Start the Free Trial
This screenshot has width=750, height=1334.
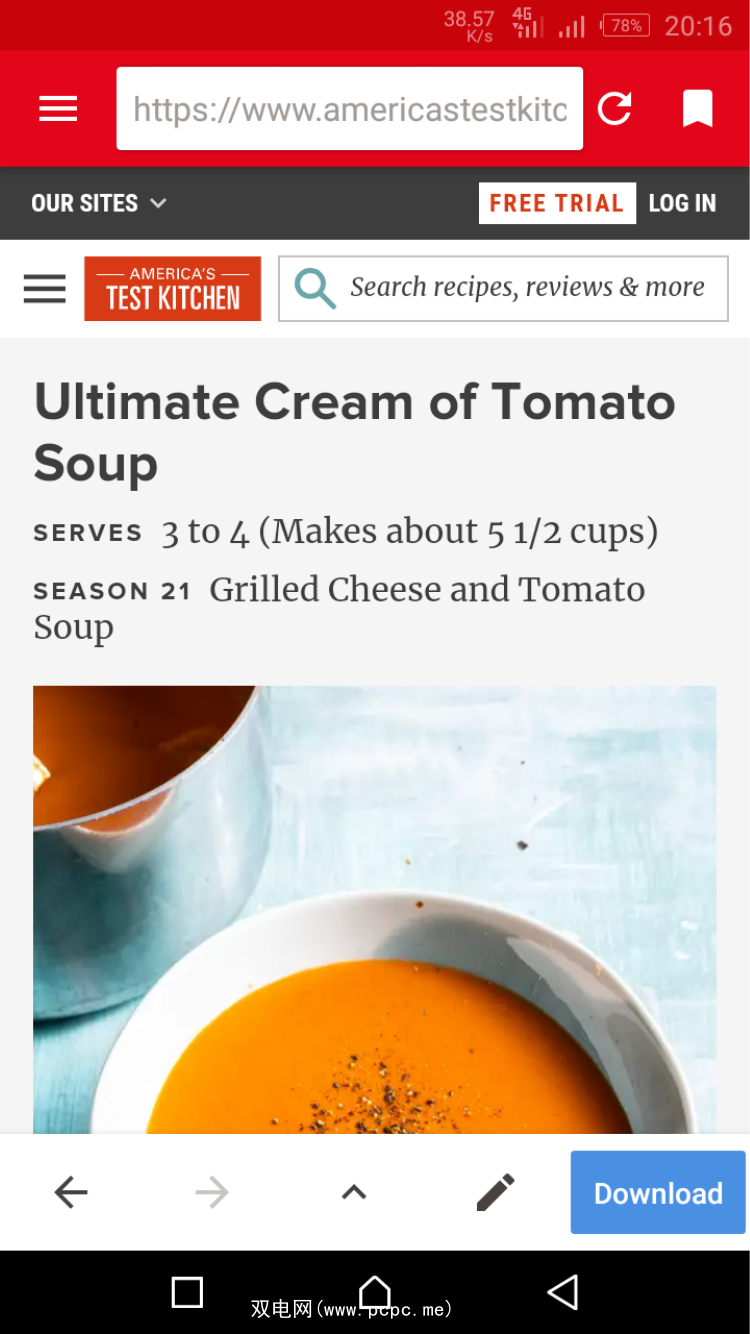(x=556, y=203)
